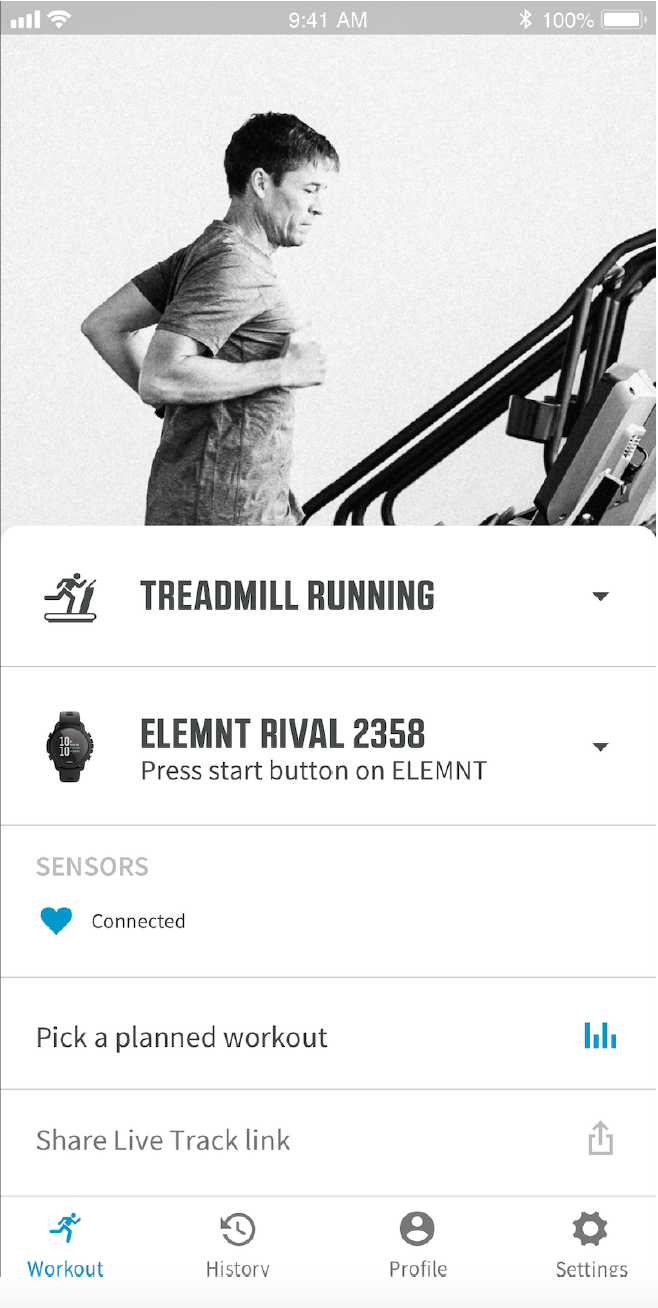
Task: Share the Live Track link
Action: point(328,1140)
